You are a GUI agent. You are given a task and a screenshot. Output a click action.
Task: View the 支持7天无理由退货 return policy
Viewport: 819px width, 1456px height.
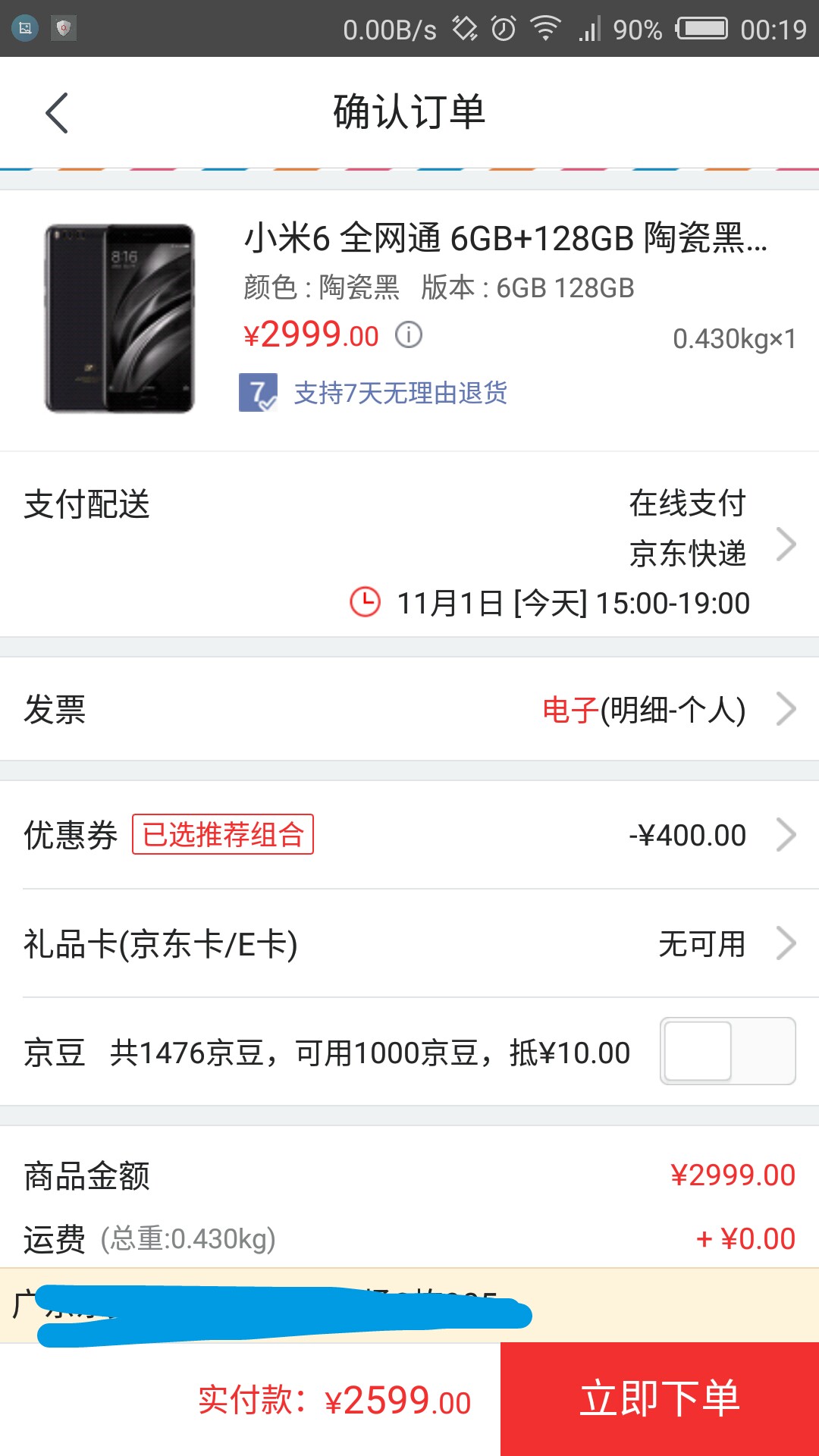(x=400, y=393)
